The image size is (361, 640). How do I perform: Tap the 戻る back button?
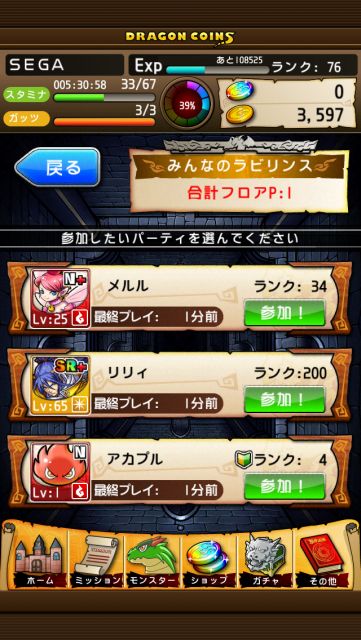pos(58,167)
